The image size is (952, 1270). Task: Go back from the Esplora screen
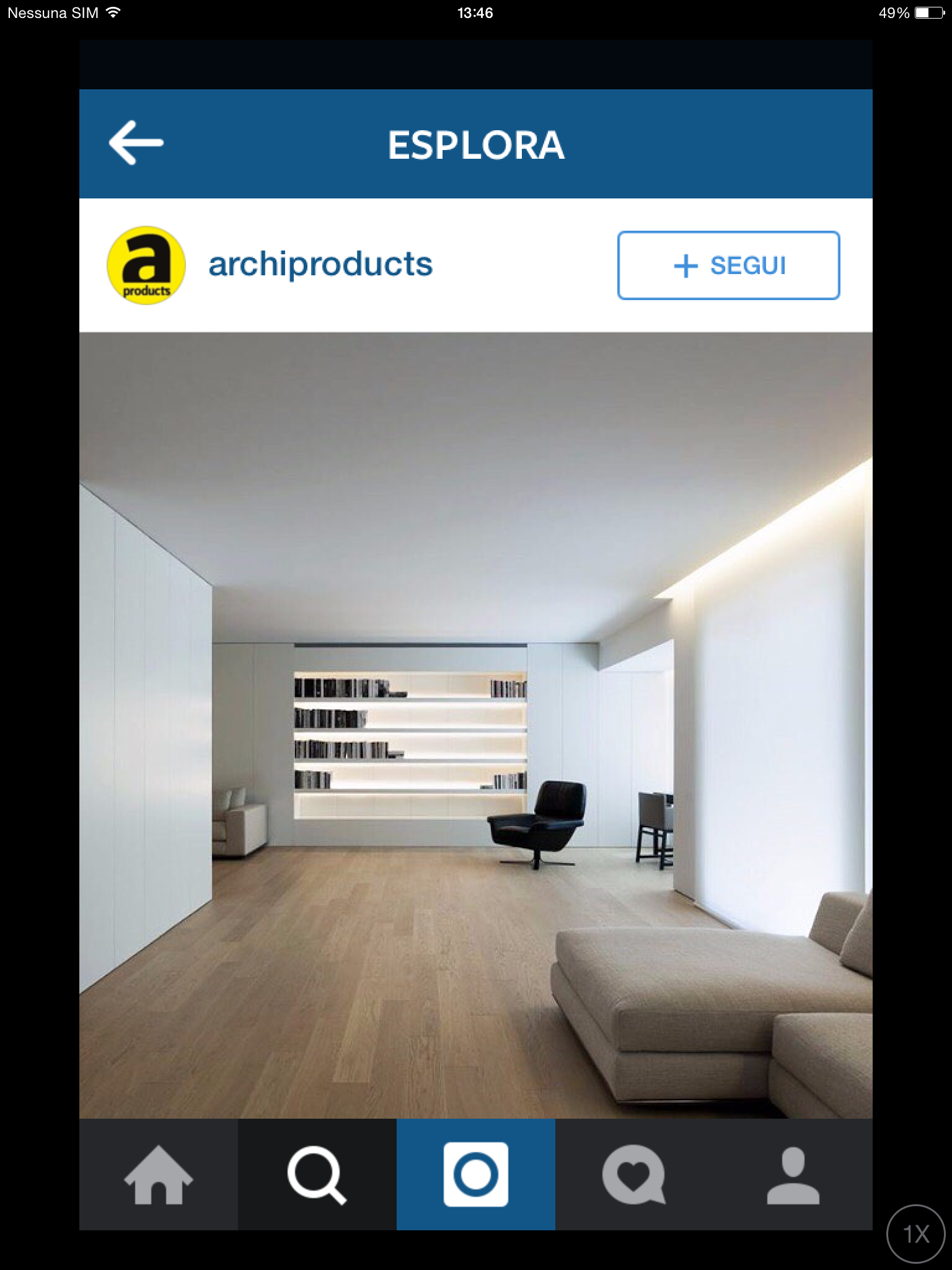(136, 143)
